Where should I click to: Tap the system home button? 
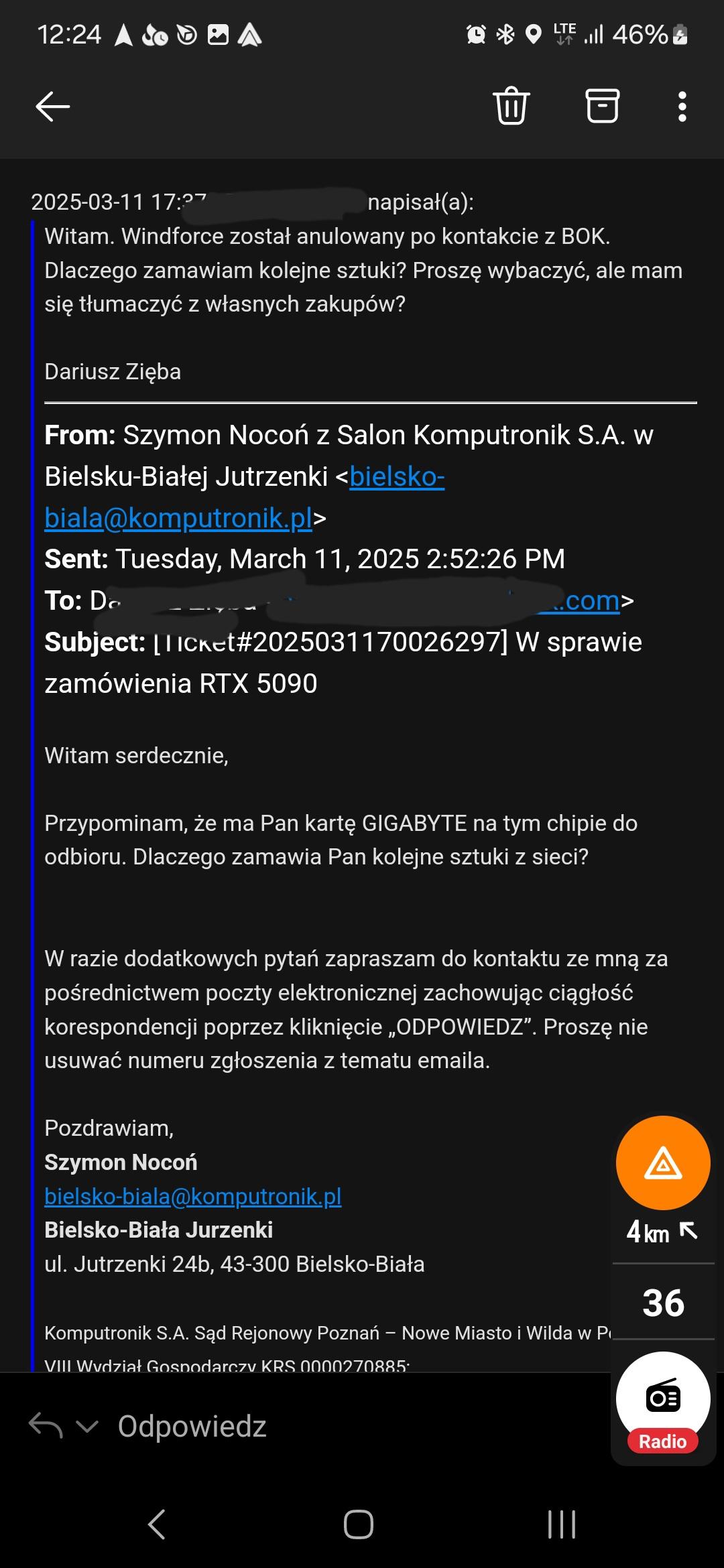pyautogui.click(x=359, y=1524)
